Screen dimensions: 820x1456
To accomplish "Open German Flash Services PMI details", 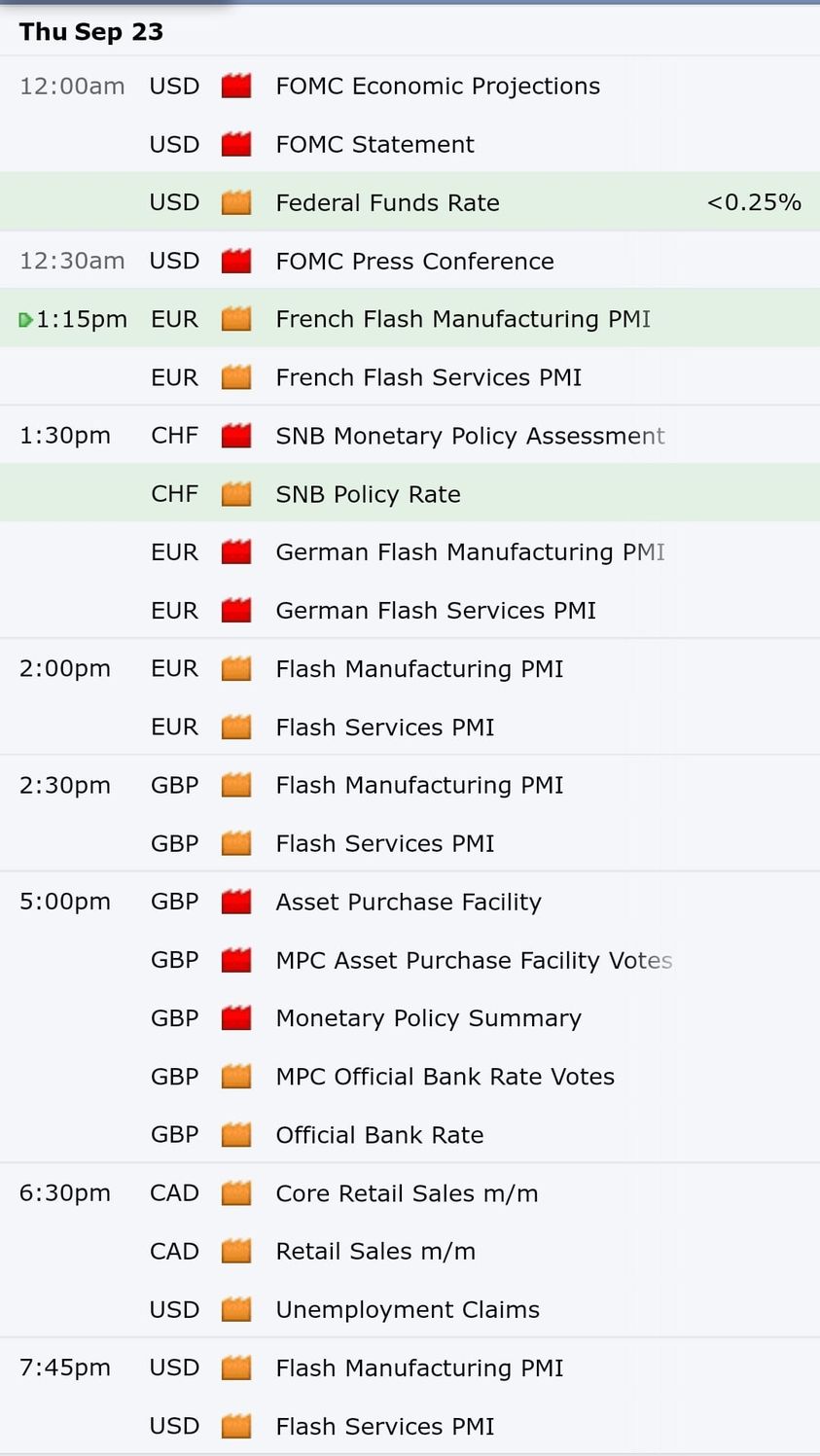I will click(x=410, y=610).
